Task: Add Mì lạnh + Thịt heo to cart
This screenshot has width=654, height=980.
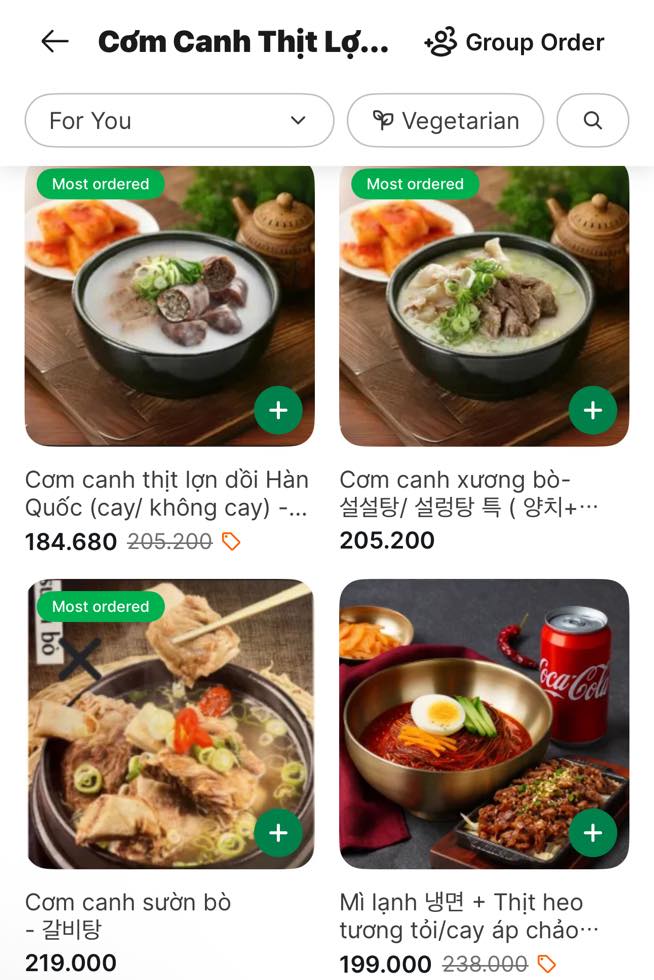Action: (x=593, y=832)
